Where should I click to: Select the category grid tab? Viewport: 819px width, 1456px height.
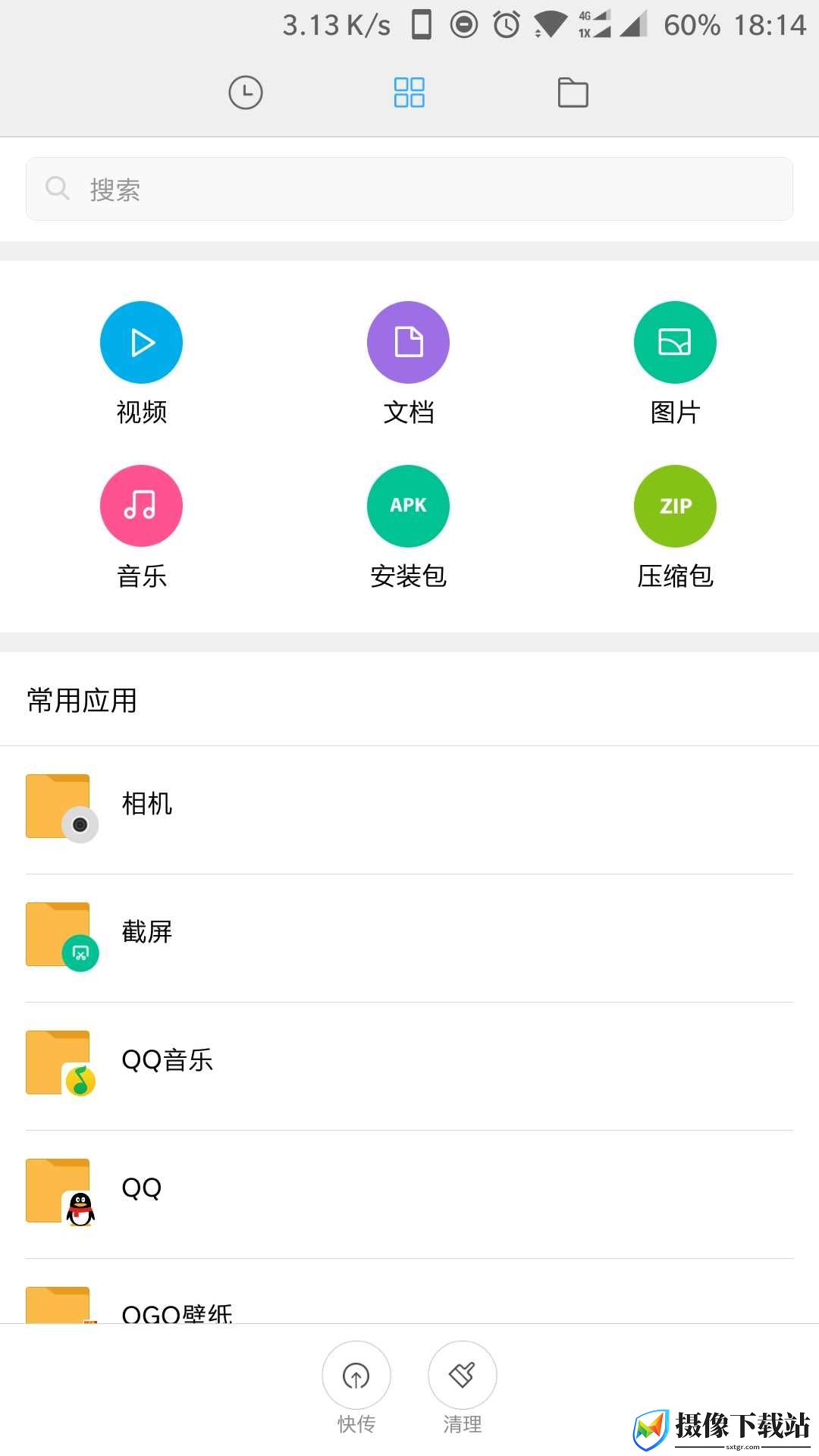tap(409, 93)
